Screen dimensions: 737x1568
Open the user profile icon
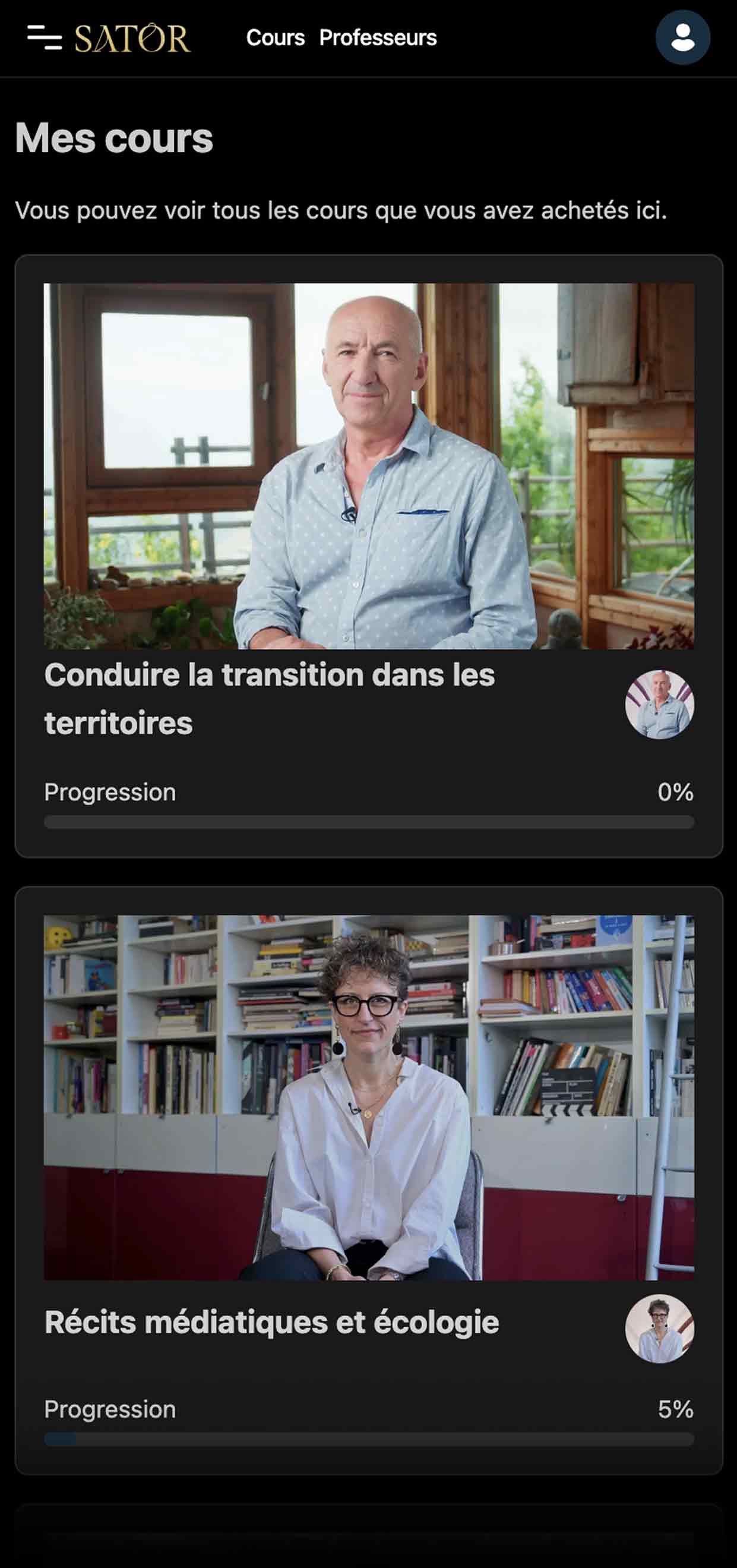tap(682, 38)
